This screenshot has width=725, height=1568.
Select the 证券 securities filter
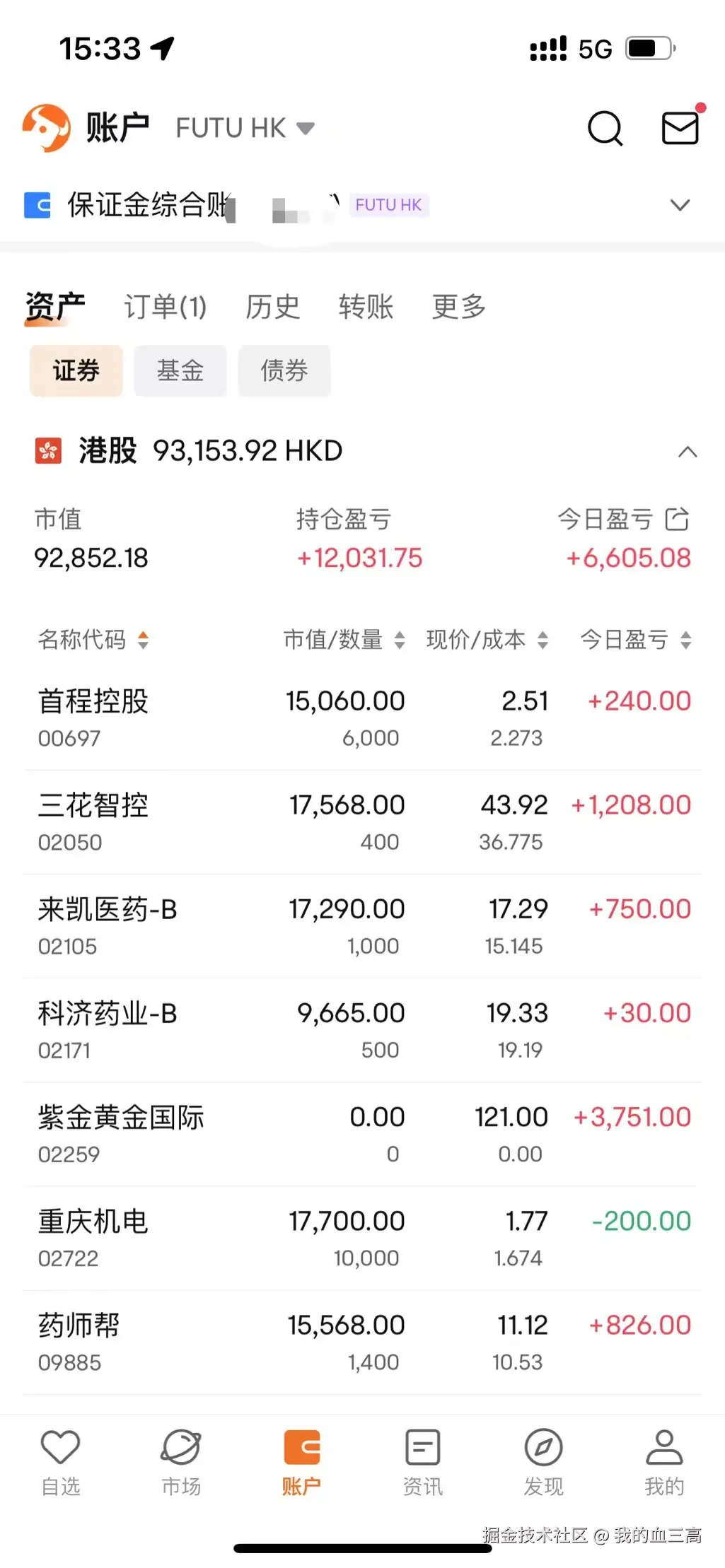click(x=76, y=370)
